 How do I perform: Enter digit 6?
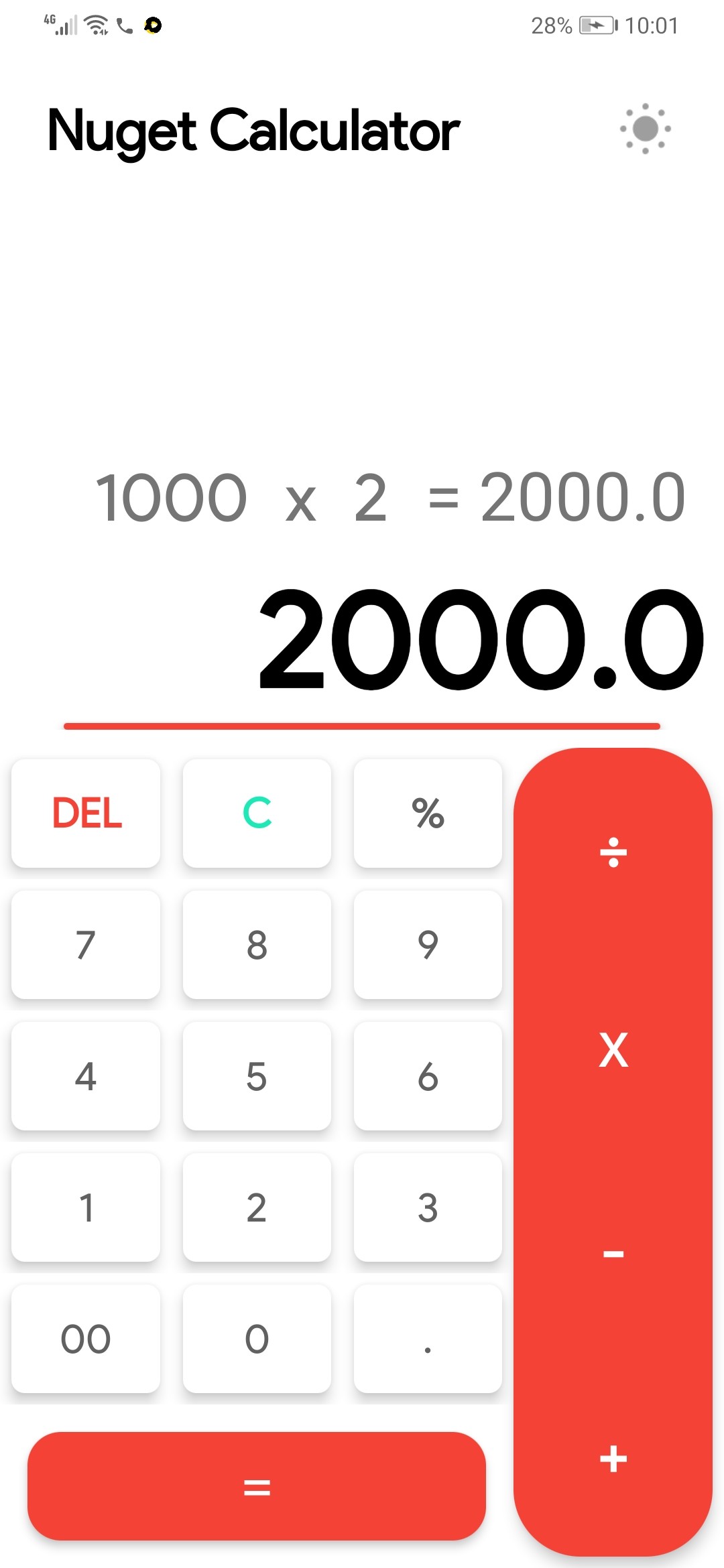pyautogui.click(x=428, y=1075)
